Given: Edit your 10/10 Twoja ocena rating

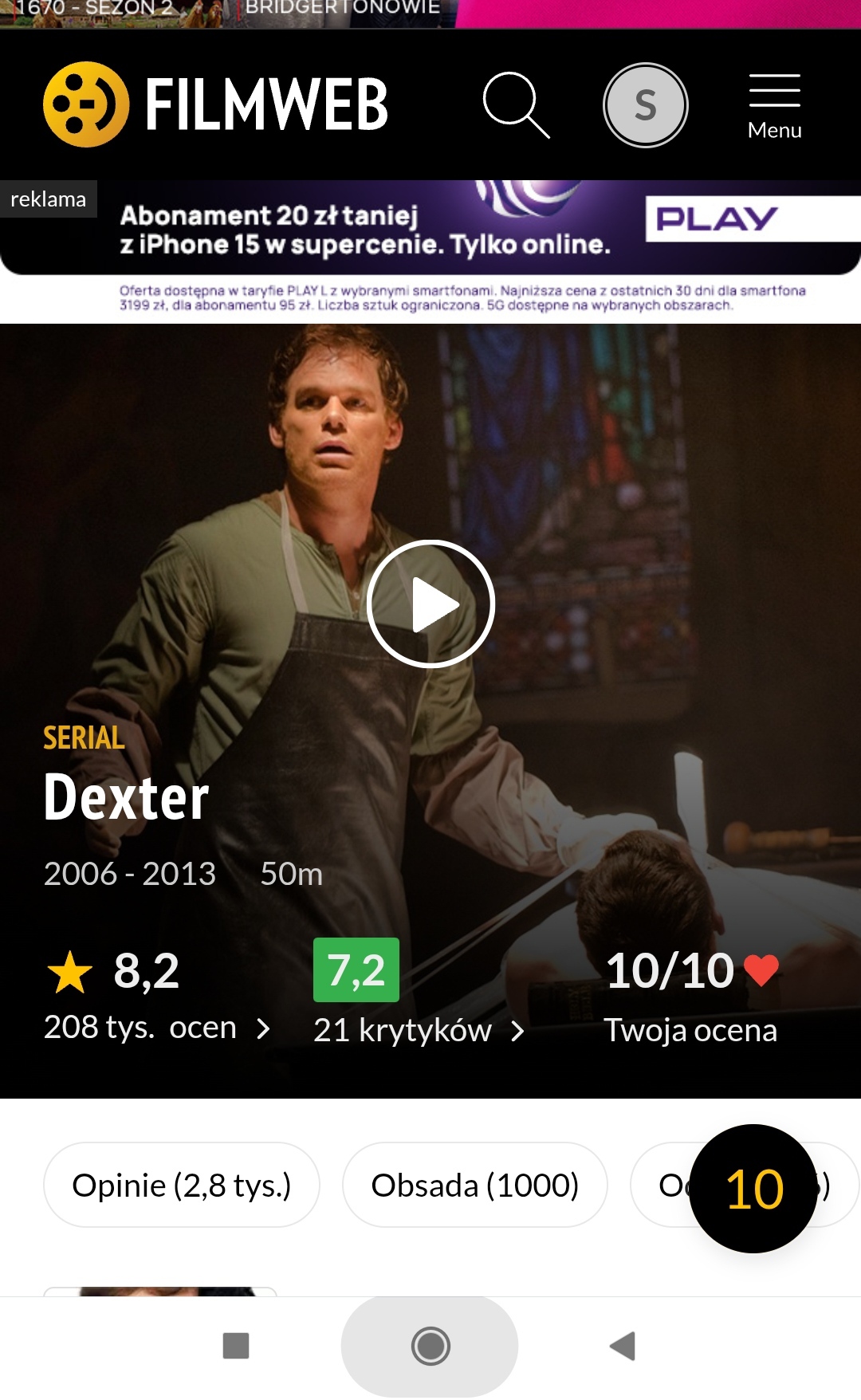Looking at the screenshot, I should pos(690,995).
